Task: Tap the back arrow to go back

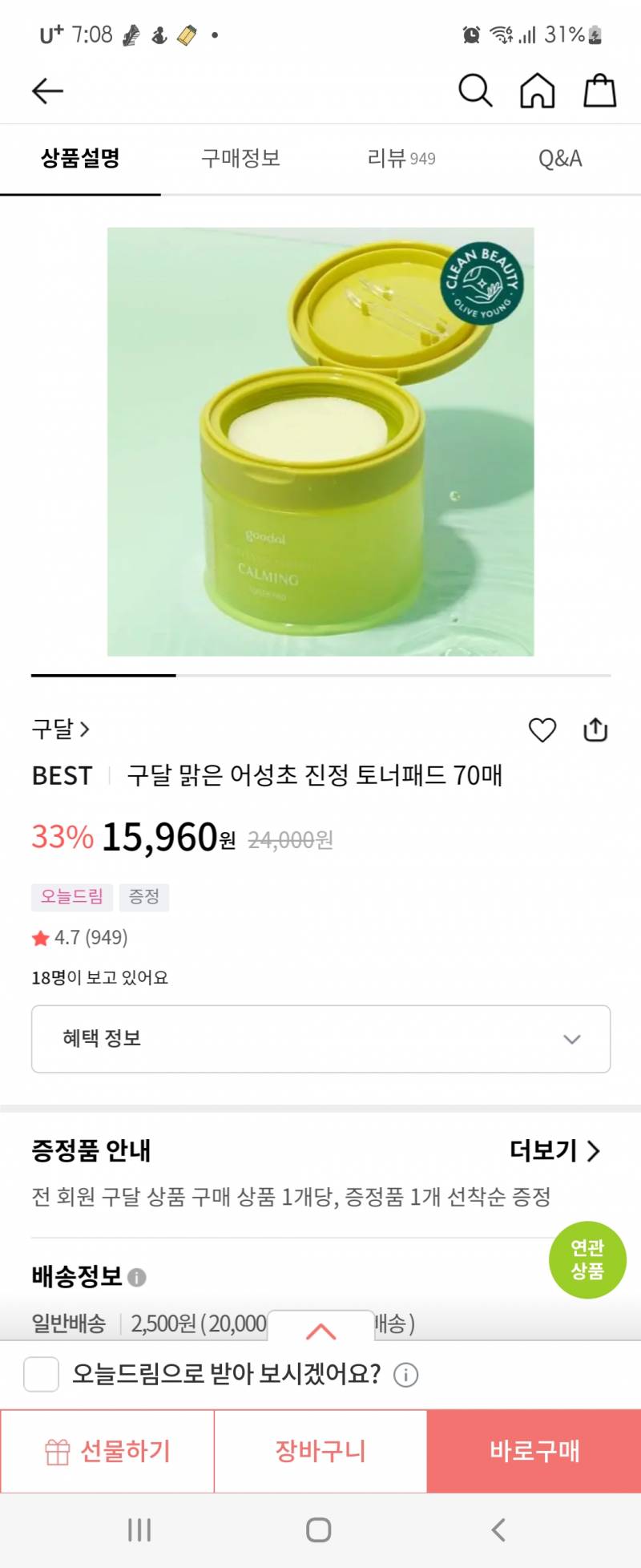Action: (x=46, y=90)
